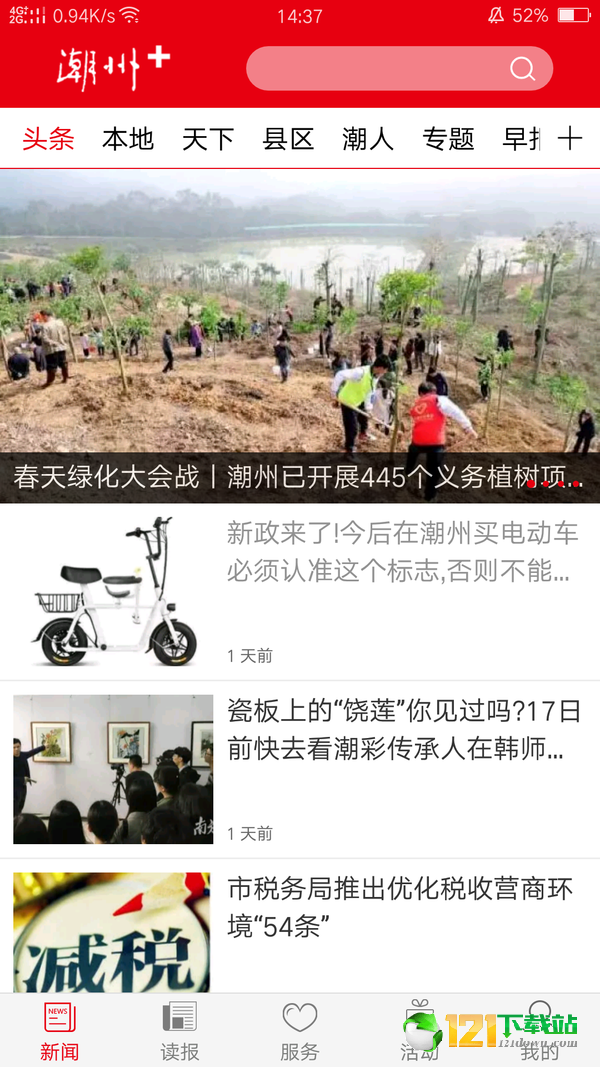This screenshot has width=600, height=1067.
Task: Open the 专题 tab
Action: click(x=448, y=139)
